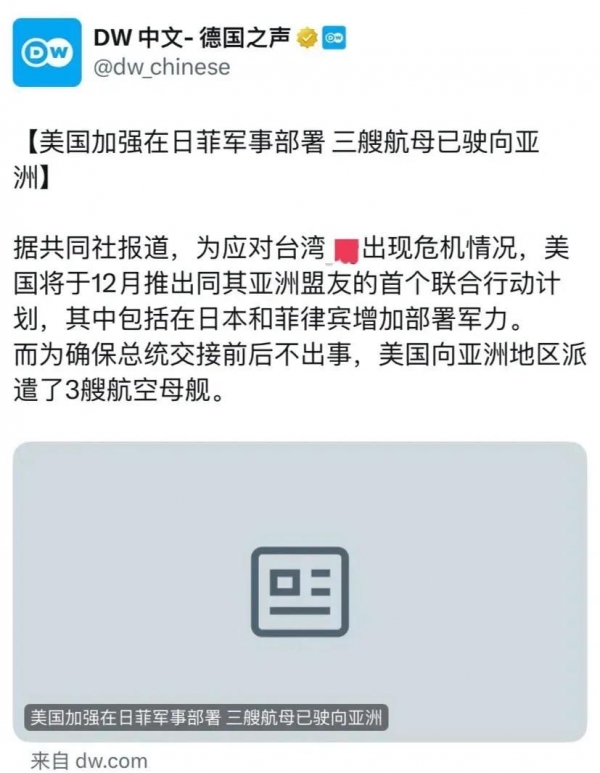Open the @dw_chinese account profile
Screen dimensions: 600x773
click(161, 68)
